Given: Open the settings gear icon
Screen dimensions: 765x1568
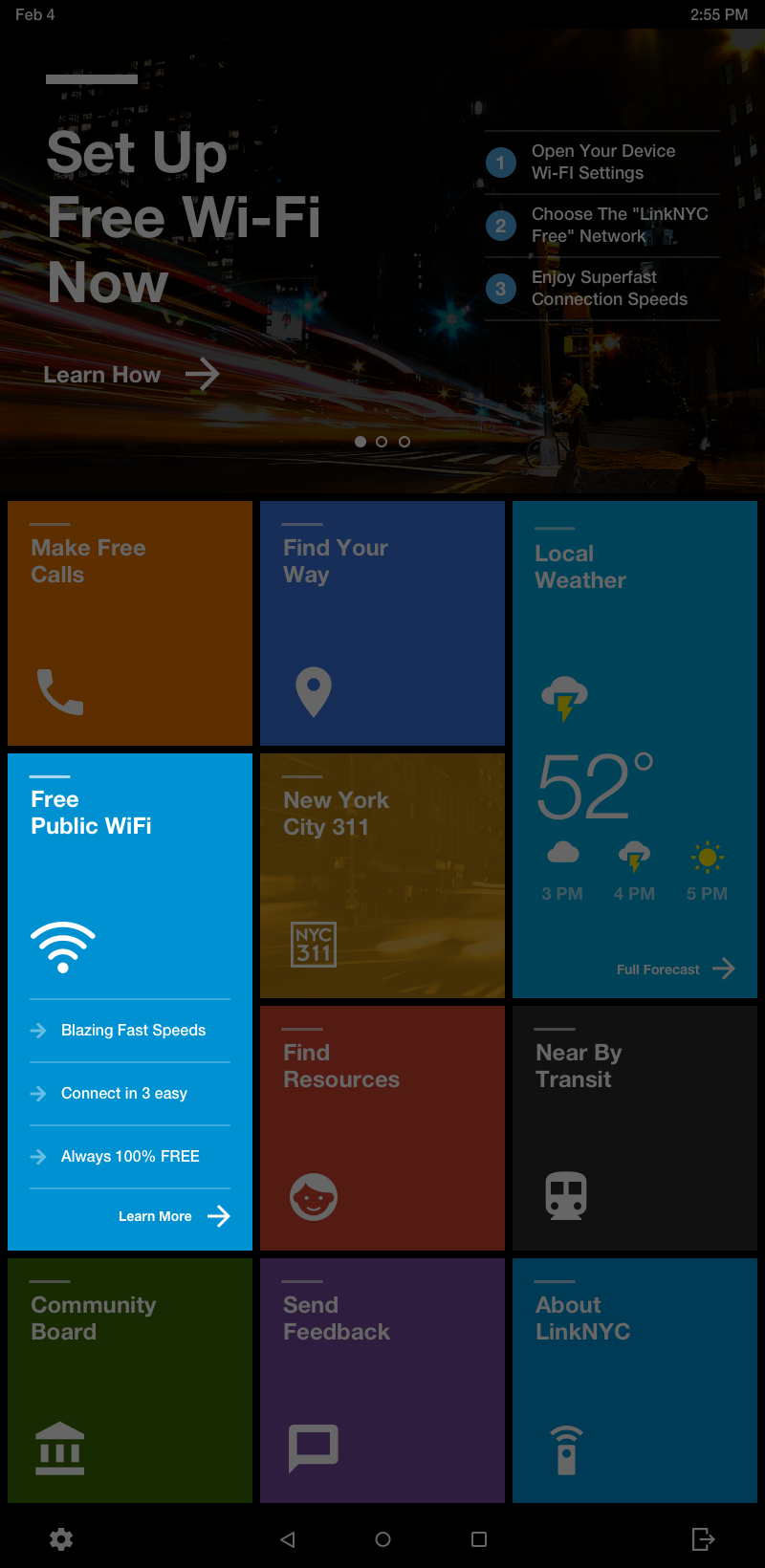Looking at the screenshot, I should 61,1539.
